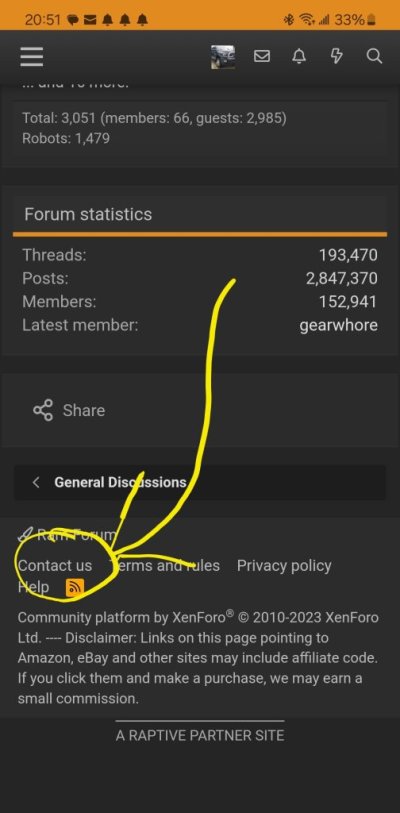Screen dimensions: 400x813
Task: Open the RSS feed icon
Action: [75, 587]
